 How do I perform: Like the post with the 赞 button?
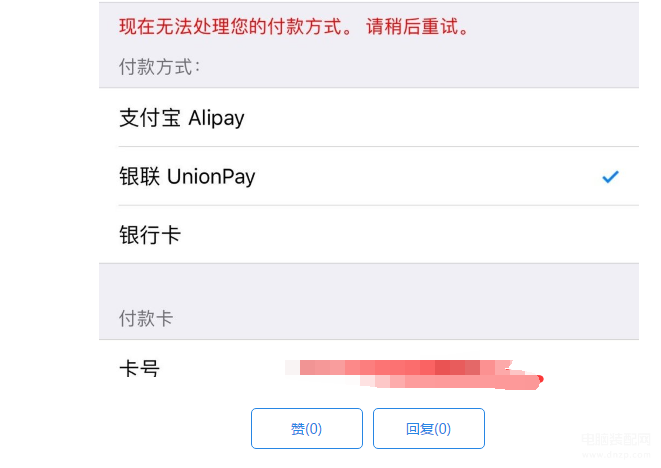pyautogui.click(x=306, y=429)
